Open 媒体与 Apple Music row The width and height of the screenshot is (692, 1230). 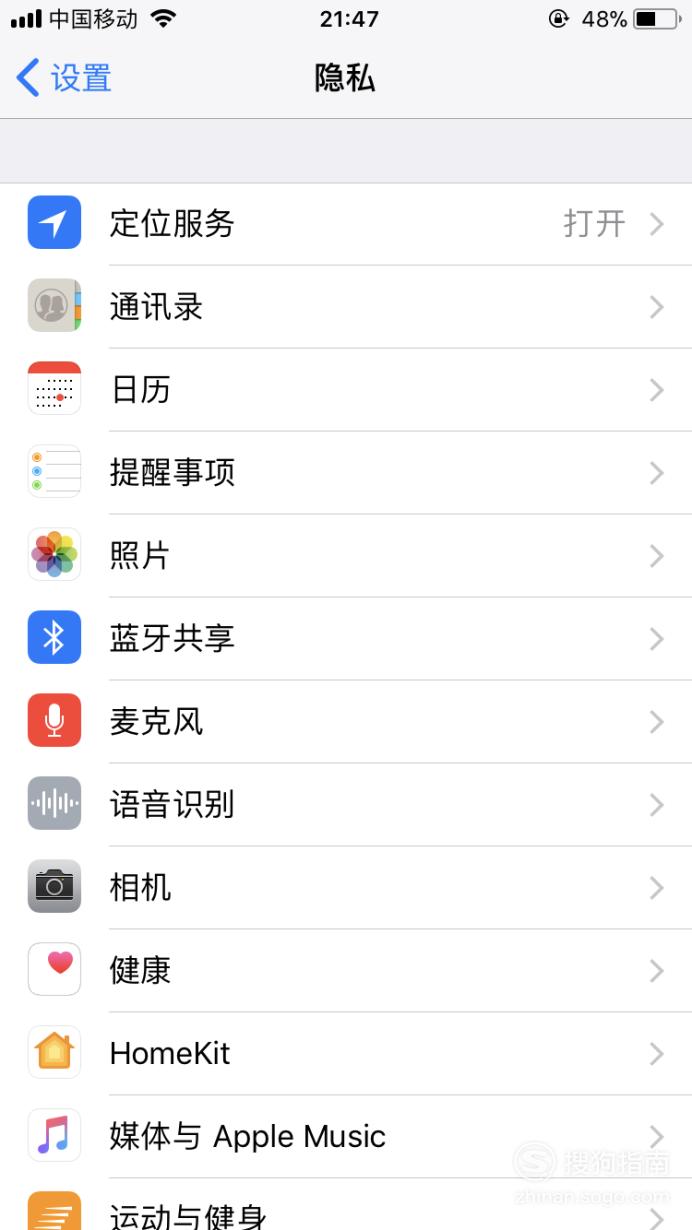pyautogui.click(x=346, y=1137)
